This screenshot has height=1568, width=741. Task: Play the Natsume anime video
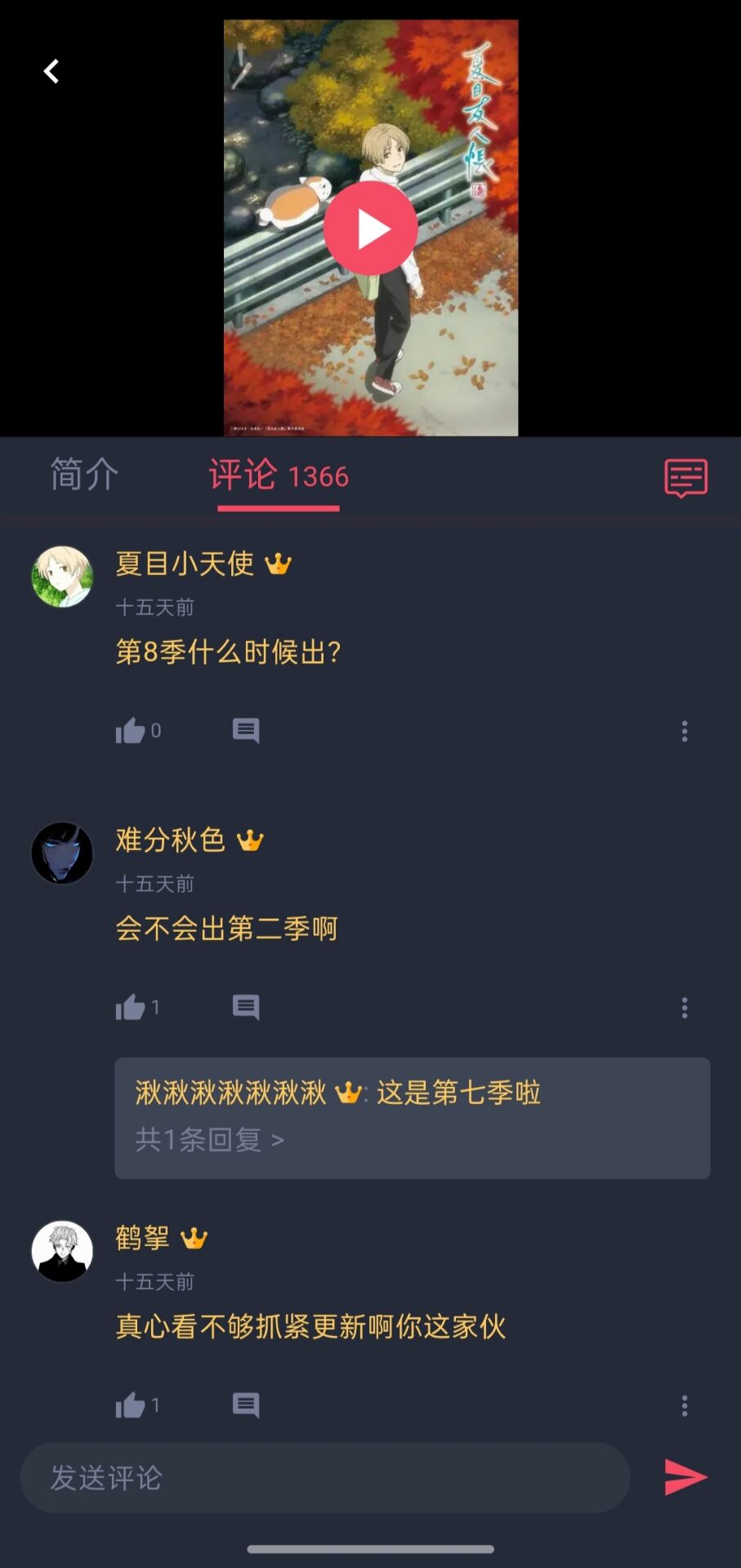371,229
